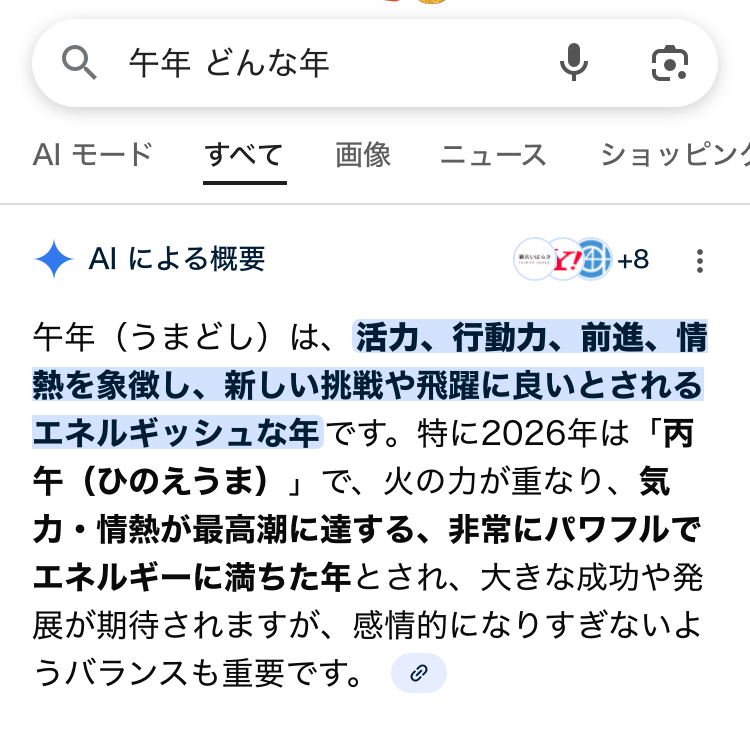The image size is (750, 745).
Task: Tap the link chip after the summary
Action: (x=418, y=673)
